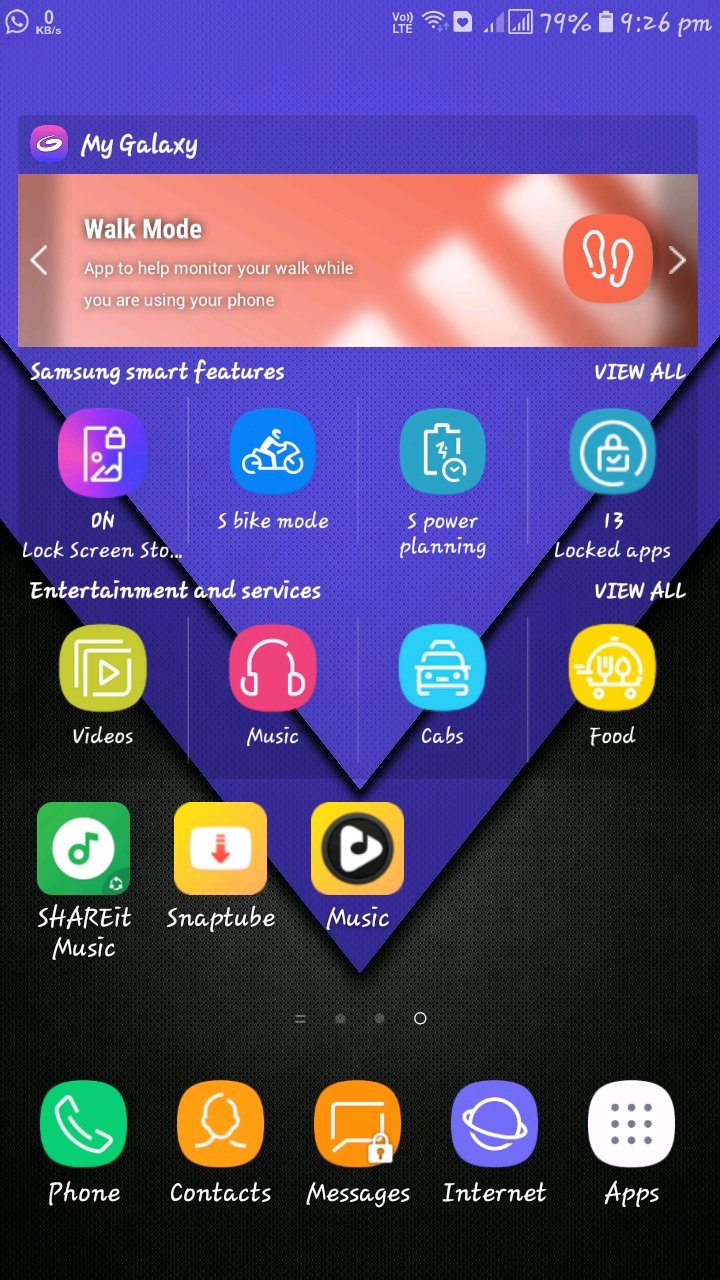Open the Walk Mode banner

click(x=300, y=261)
